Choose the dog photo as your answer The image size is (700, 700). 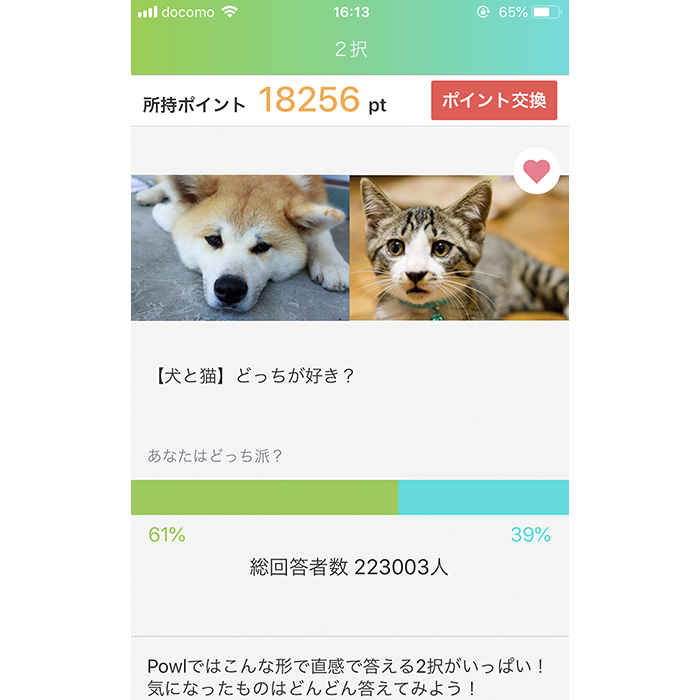[240, 248]
